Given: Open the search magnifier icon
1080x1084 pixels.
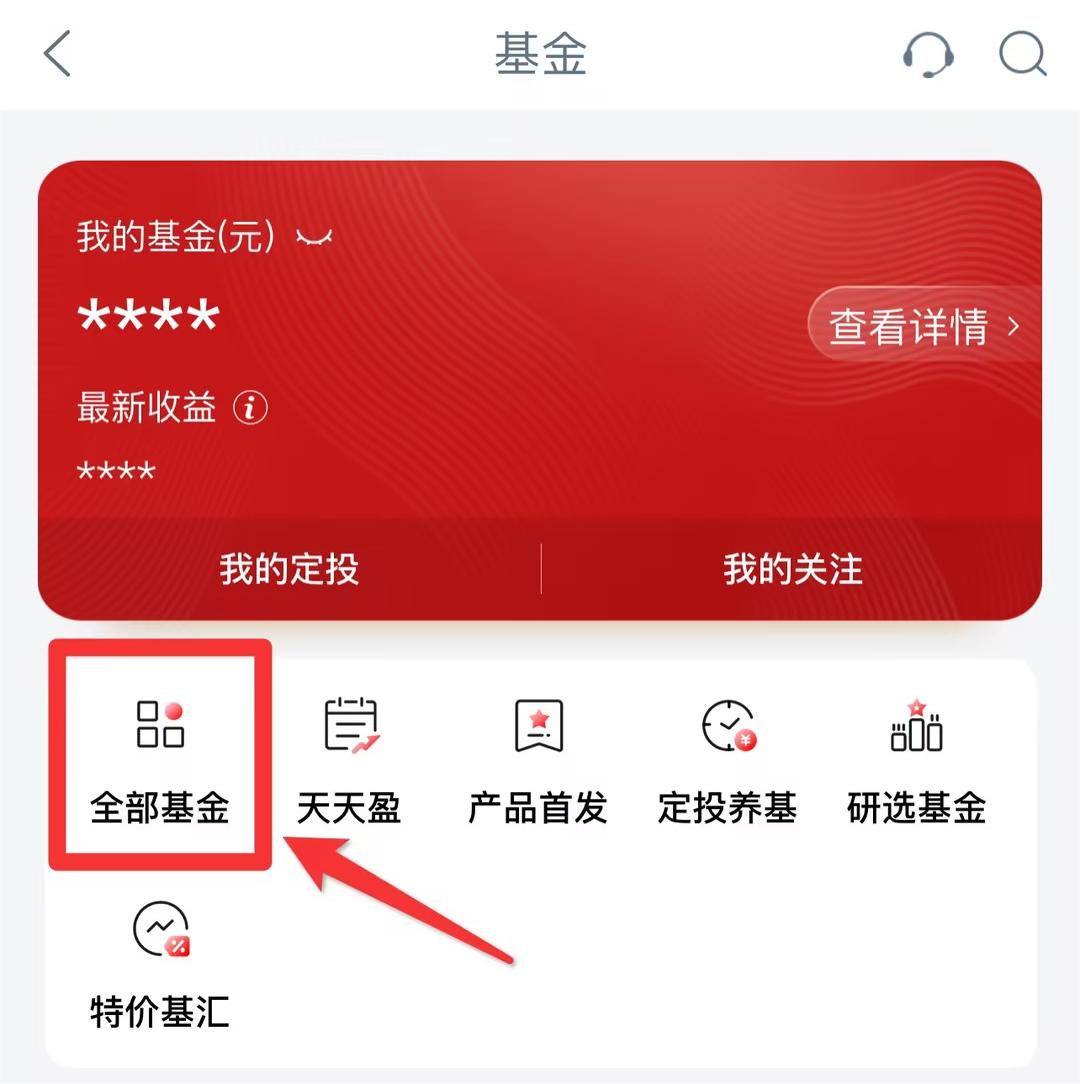Looking at the screenshot, I should [1022, 54].
